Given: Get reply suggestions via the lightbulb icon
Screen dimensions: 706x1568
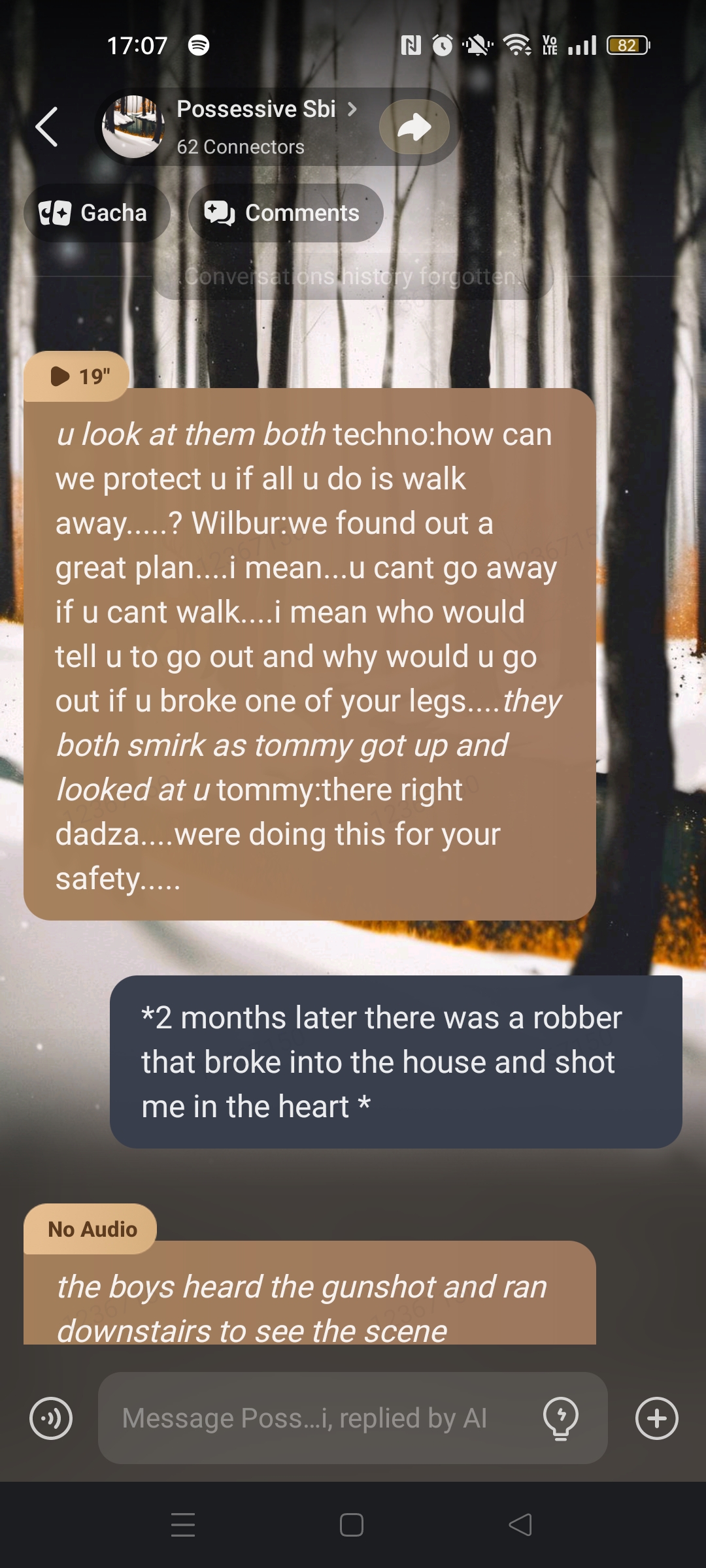Looking at the screenshot, I should click(x=561, y=1418).
